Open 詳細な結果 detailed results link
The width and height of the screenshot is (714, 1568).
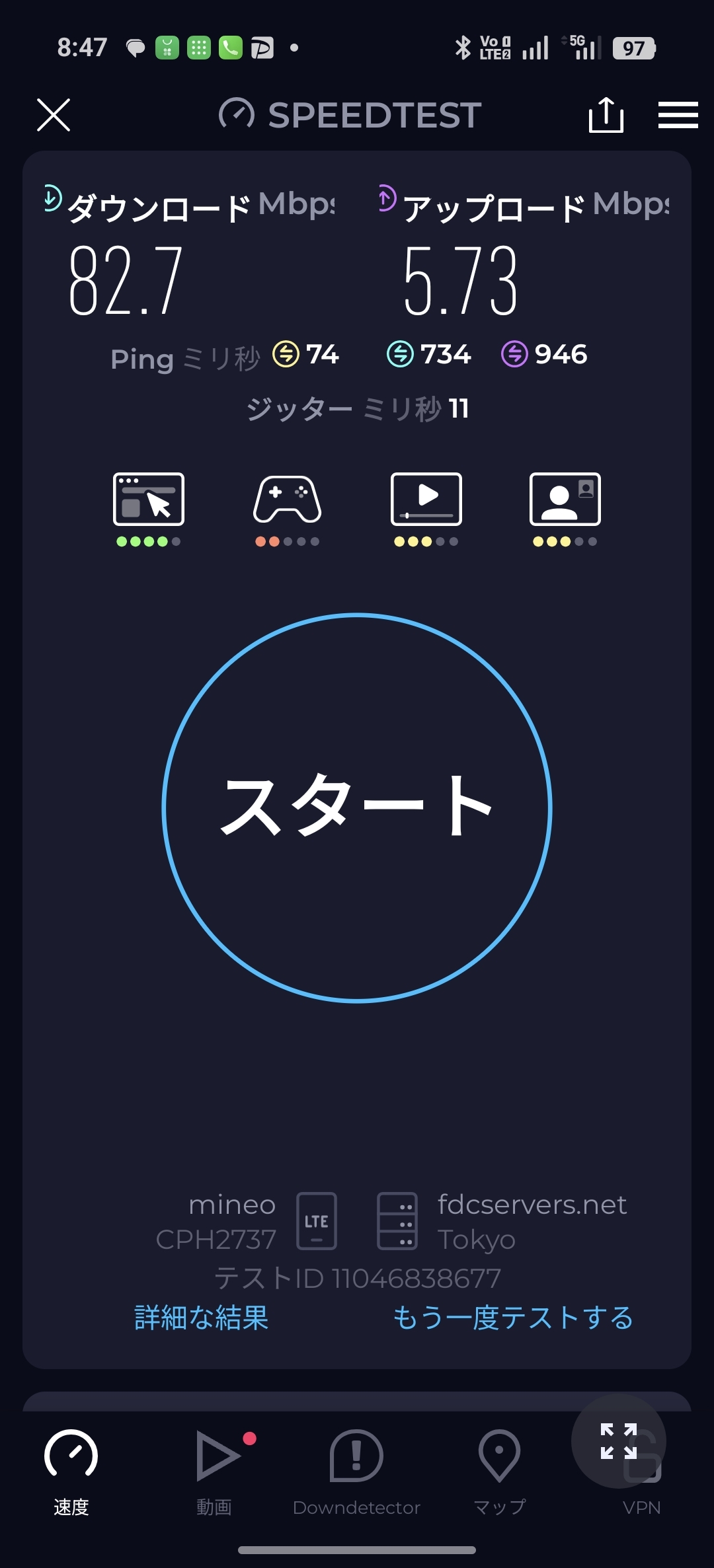pyautogui.click(x=202, y=1318)
